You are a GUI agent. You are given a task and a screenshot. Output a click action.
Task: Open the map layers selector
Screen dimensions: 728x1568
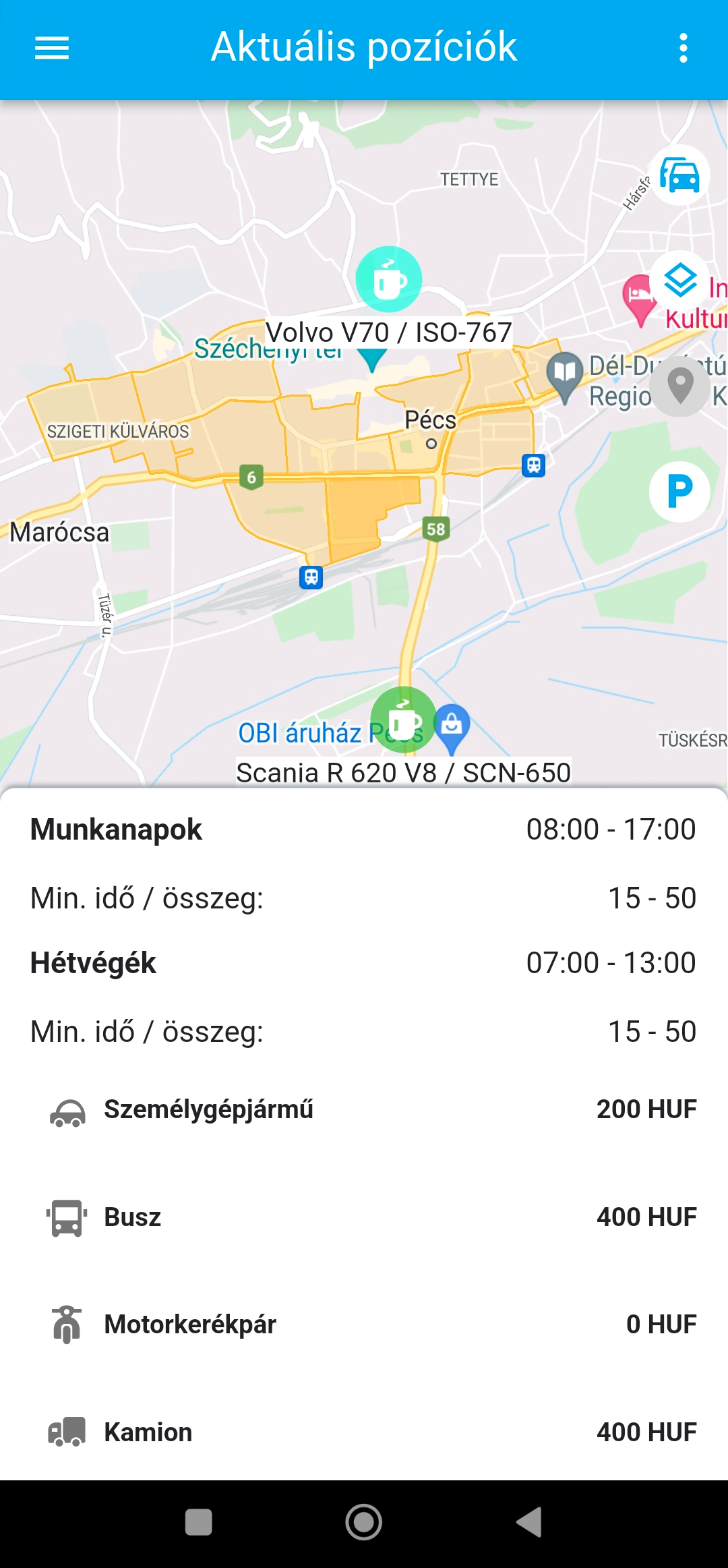679,280
